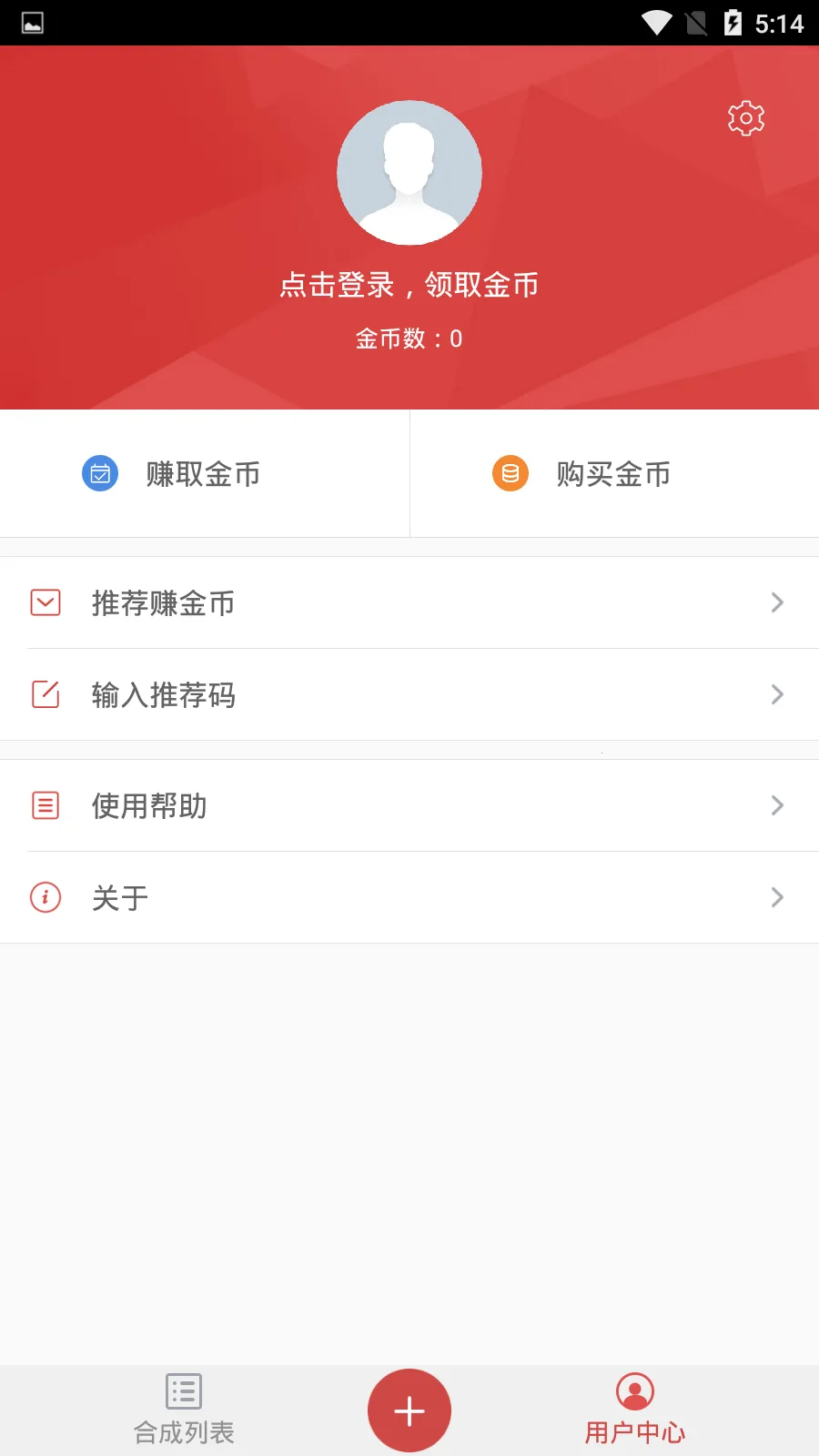
Task: Open 赚取金币 to earn coins
Action: point(204,474)
